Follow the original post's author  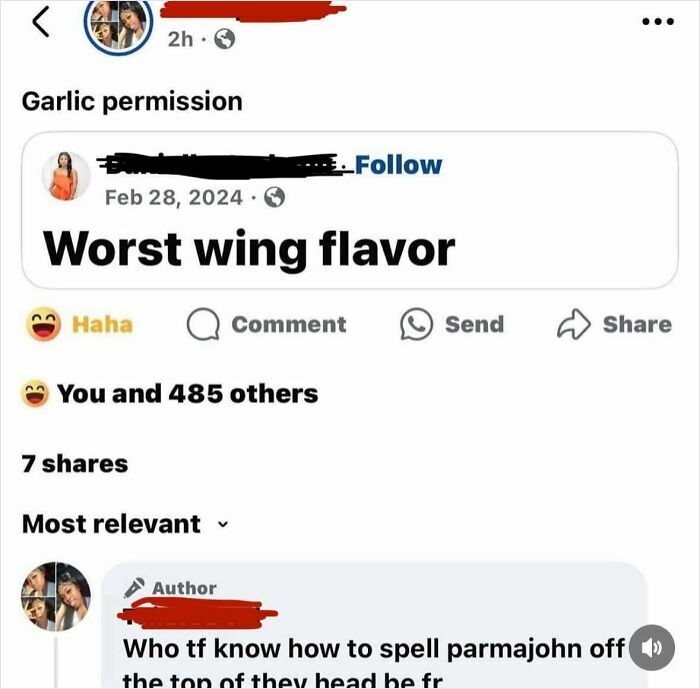click(398, 164)
